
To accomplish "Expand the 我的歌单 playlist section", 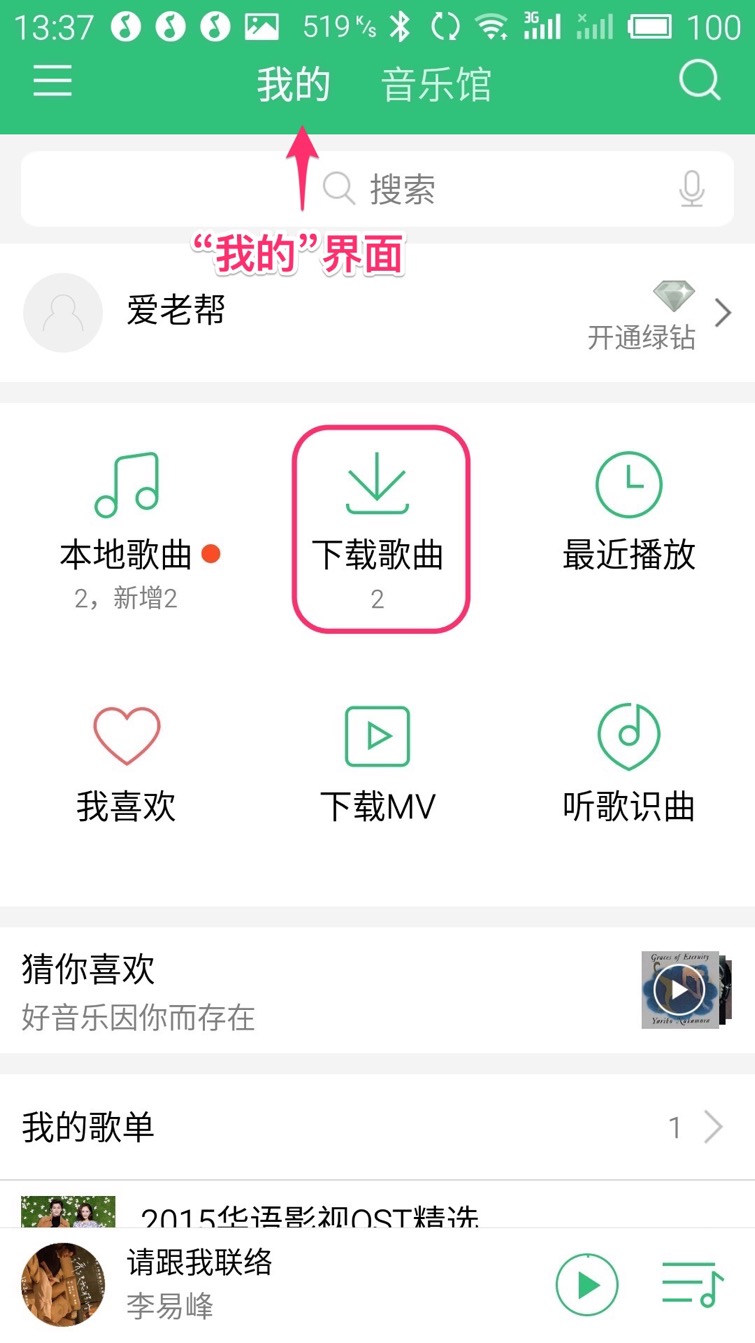I will click(377, 1128).
